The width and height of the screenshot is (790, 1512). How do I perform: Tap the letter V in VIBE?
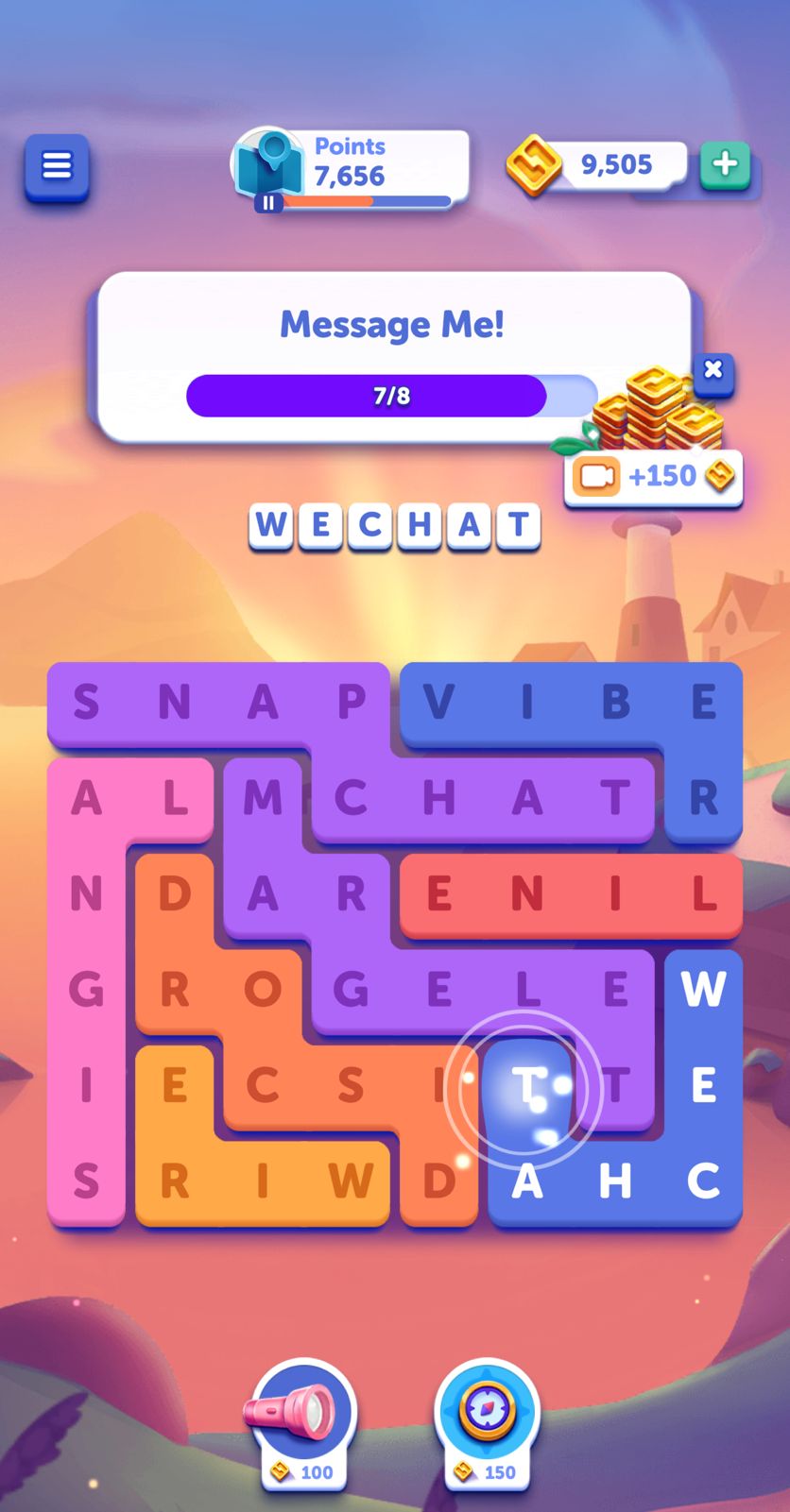coord(438,703)
